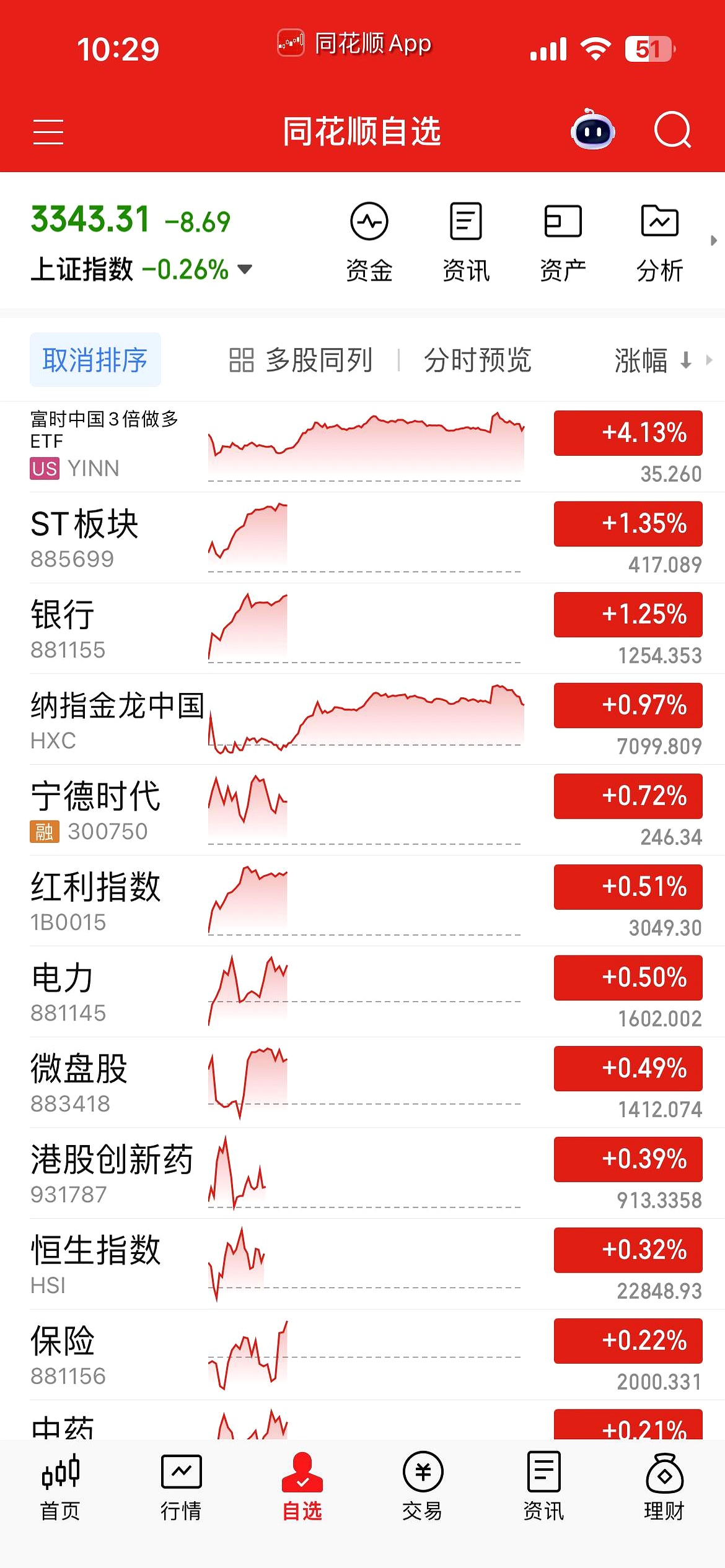
Task: Tap the robot assistant icon in the header
Action: (592, 131)
